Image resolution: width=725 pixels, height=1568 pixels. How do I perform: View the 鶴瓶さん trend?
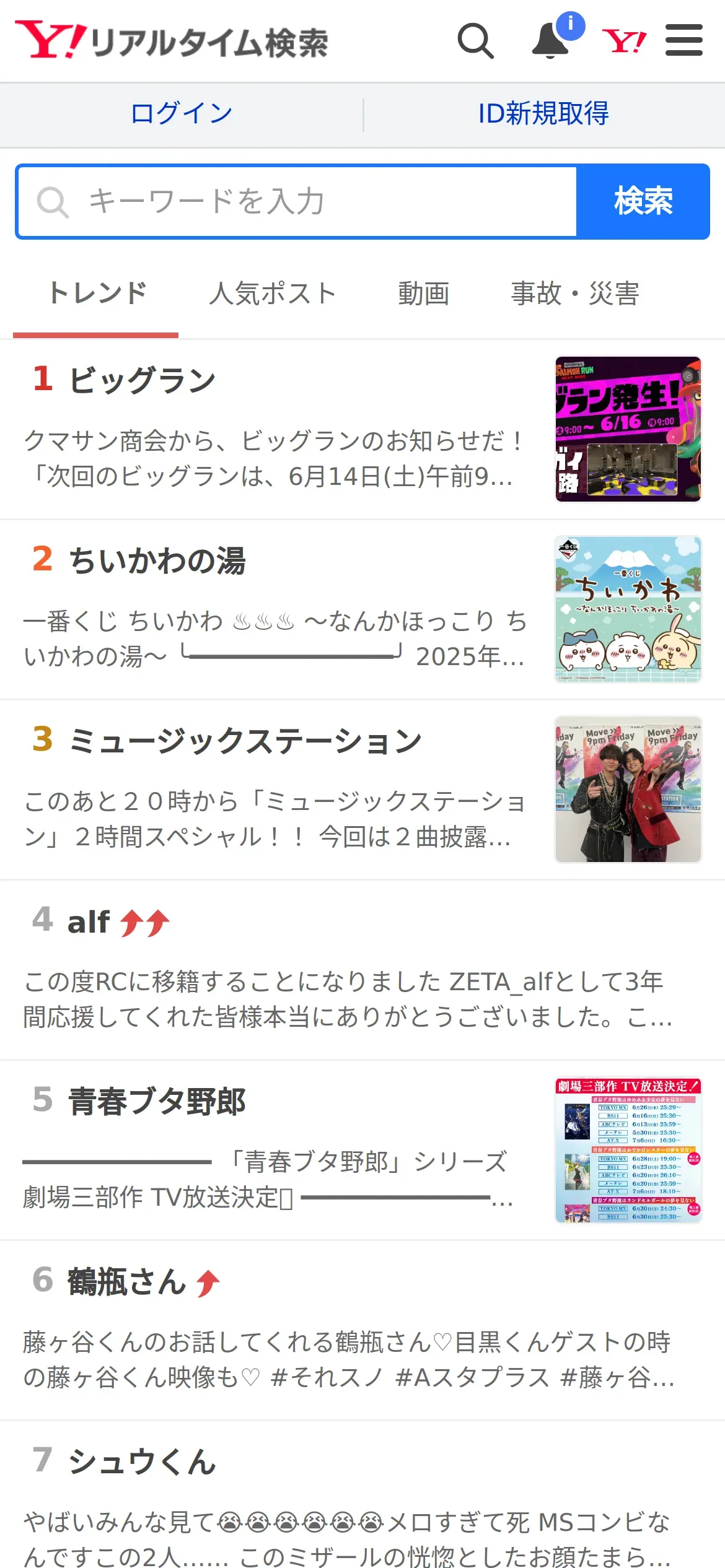(x=127, y=1282)
